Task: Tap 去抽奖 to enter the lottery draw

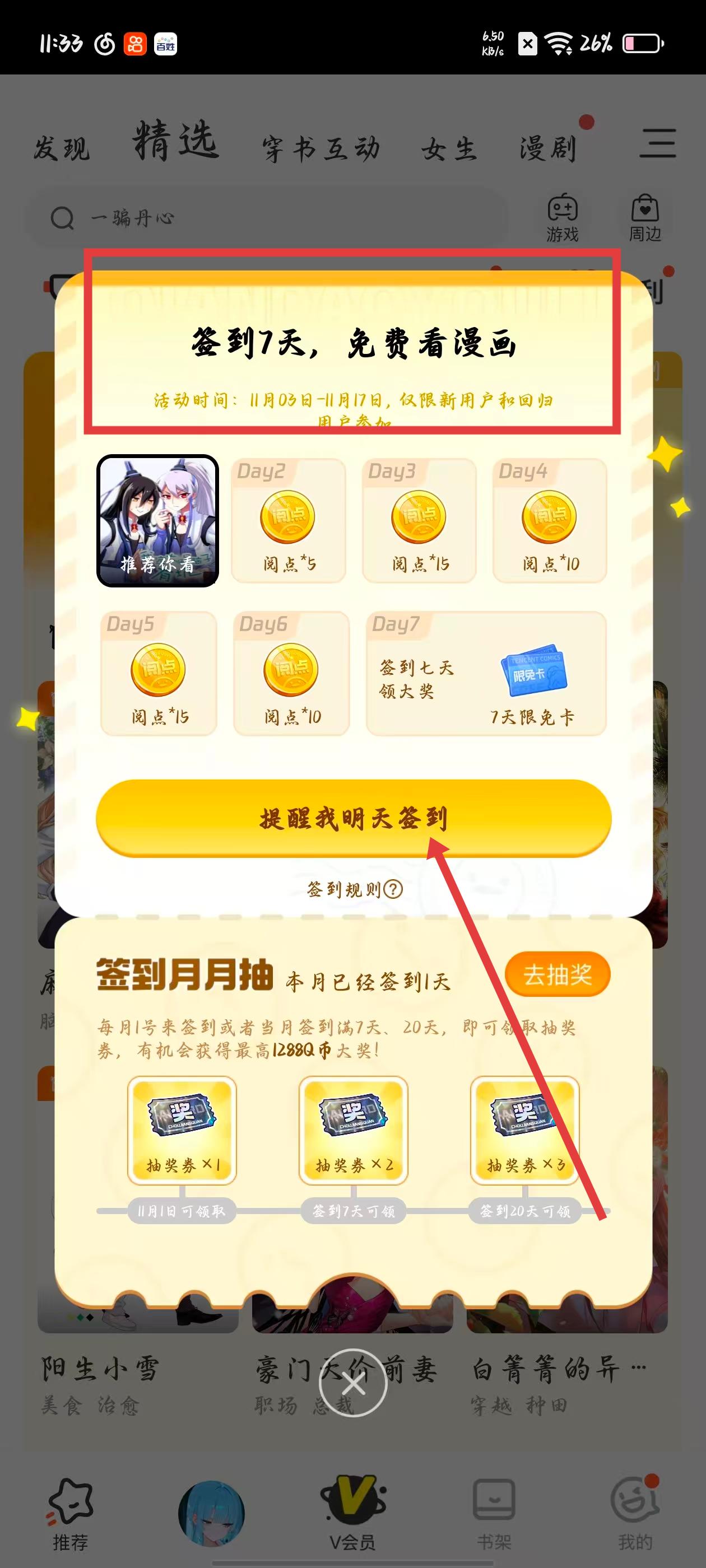Action: (x=557, y=974)
